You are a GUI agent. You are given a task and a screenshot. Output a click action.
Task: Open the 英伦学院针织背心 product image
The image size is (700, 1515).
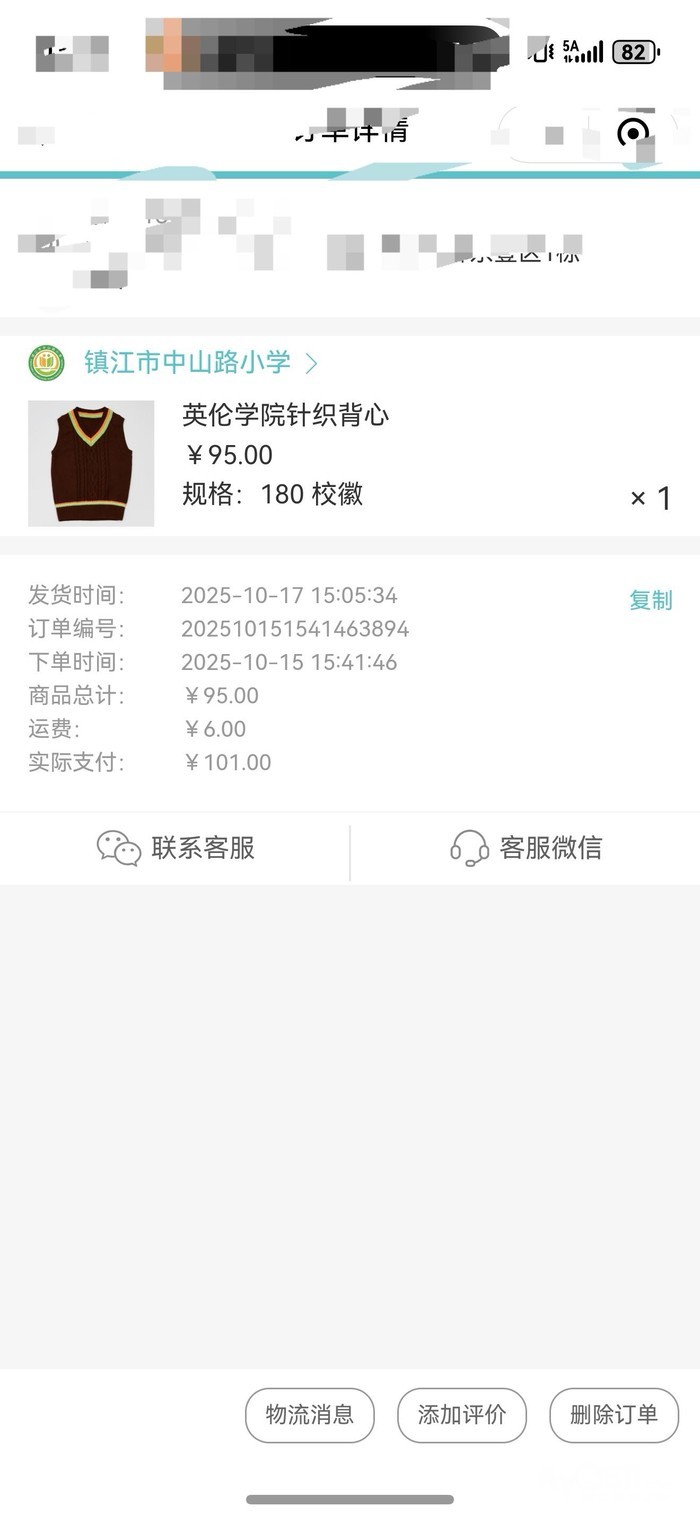[91, 463]
